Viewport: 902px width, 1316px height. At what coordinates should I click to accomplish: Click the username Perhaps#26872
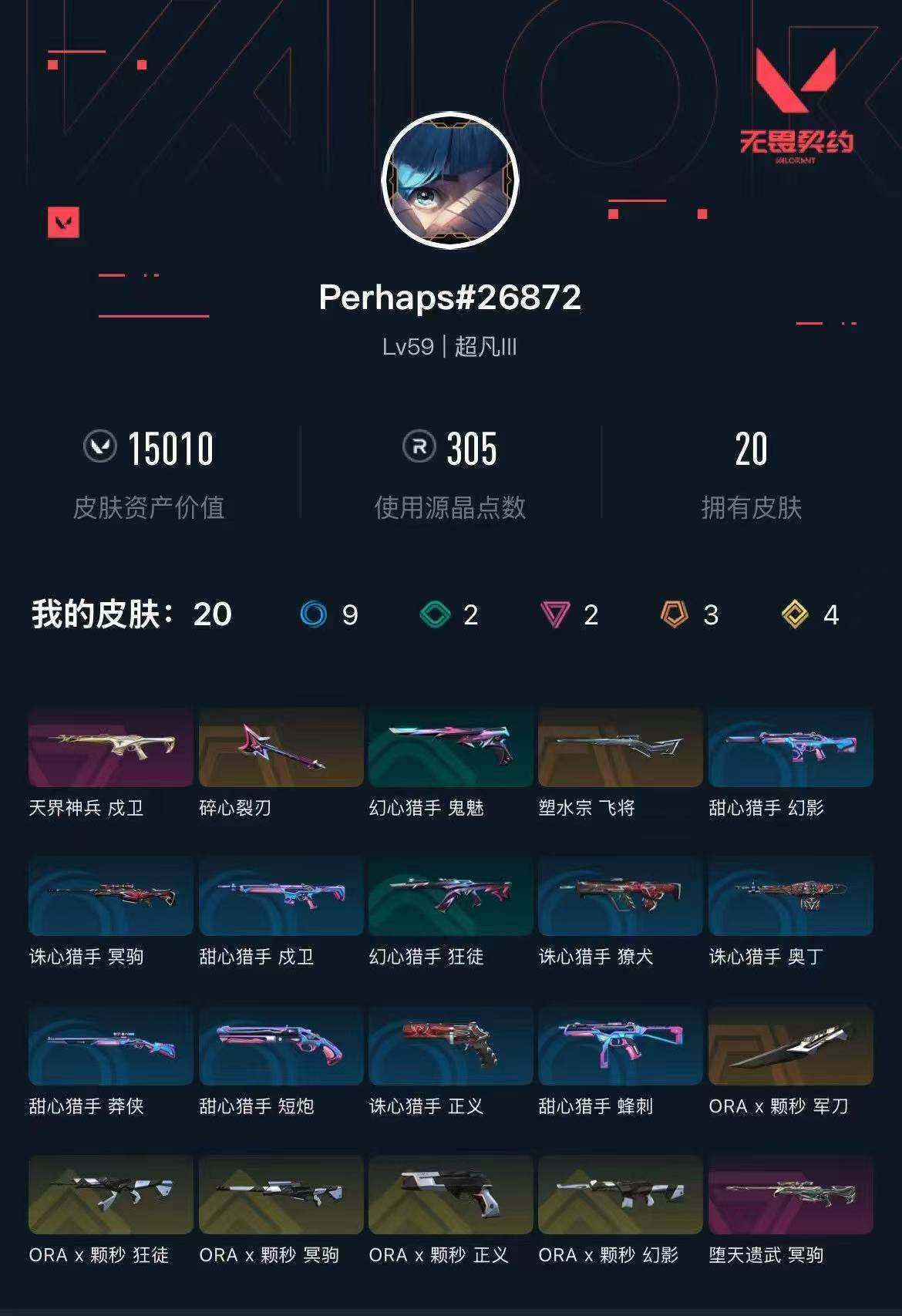click(x=451, y=296)
